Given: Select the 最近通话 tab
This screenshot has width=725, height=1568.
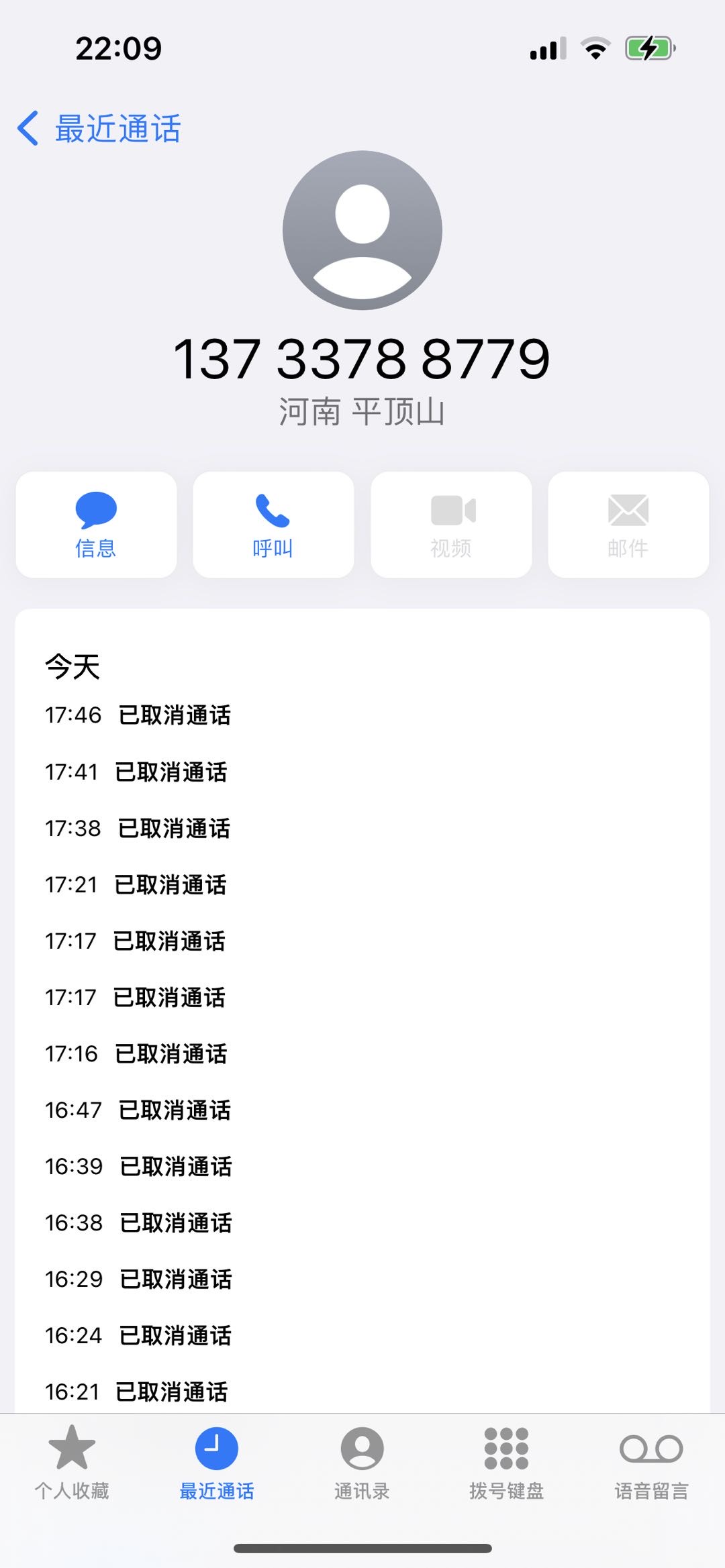Looking at the screenshot, I should (x=217, y=1463).
